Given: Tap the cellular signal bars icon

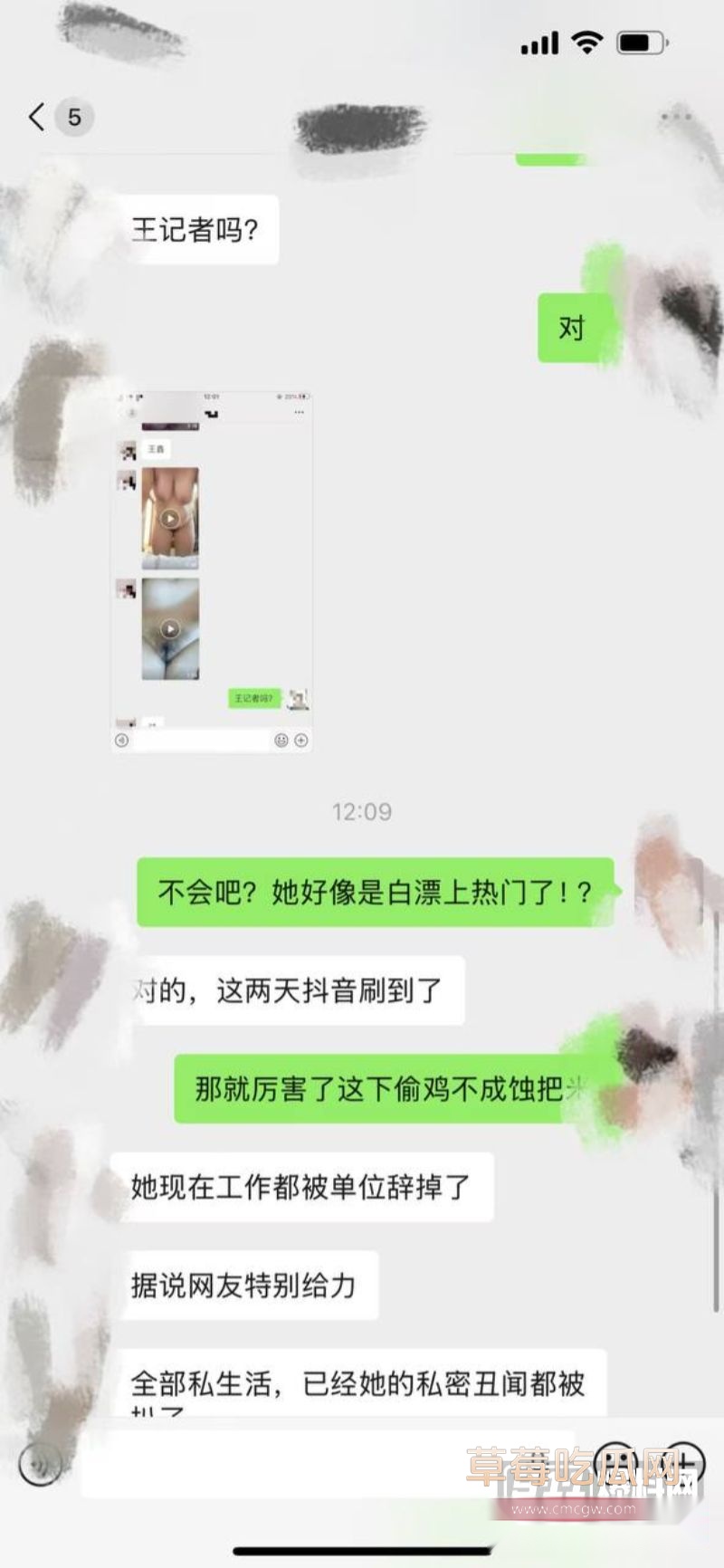Looking at the screenshot, I should [540, 43].
